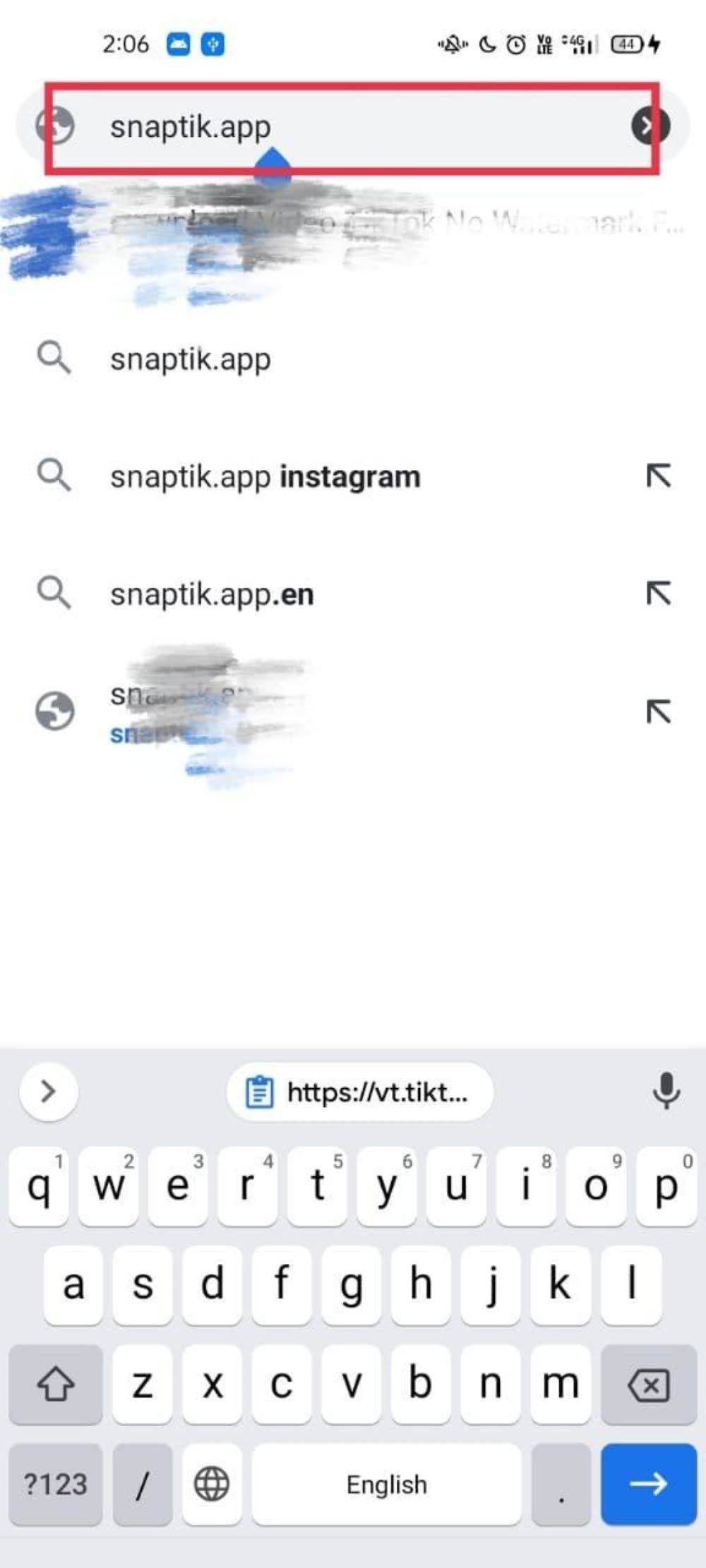706x1568 pixels.
Task: Expand the keyboard toolbar chevron
Action: 48,1091
